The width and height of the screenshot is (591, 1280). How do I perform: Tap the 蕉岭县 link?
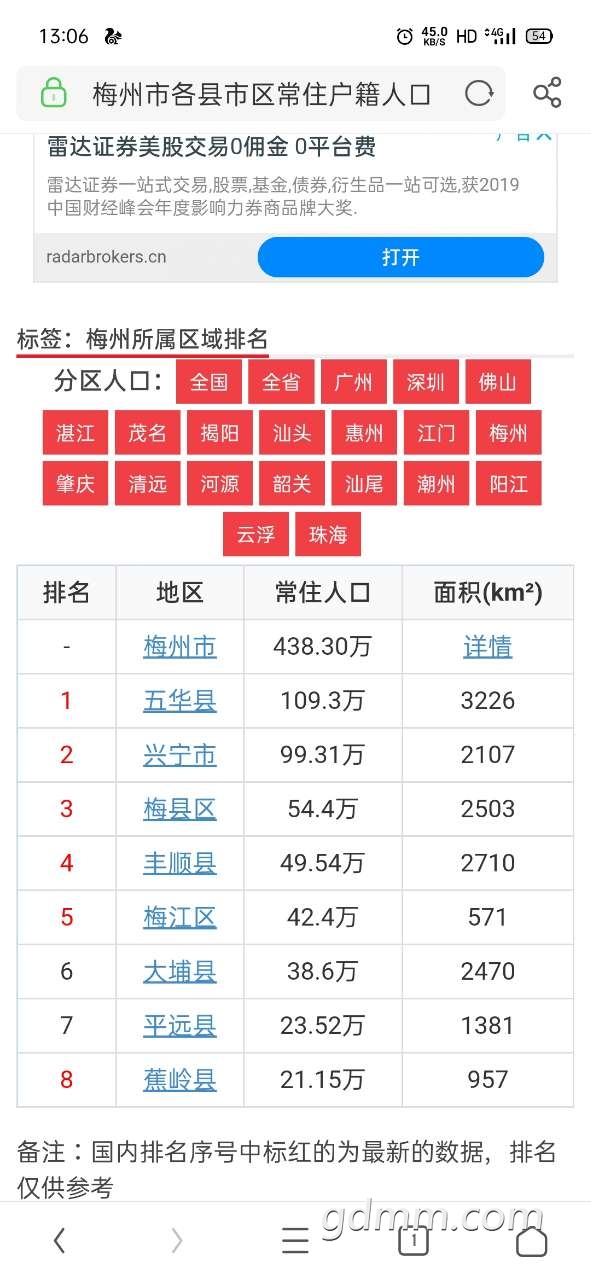tap(180, 1079)
